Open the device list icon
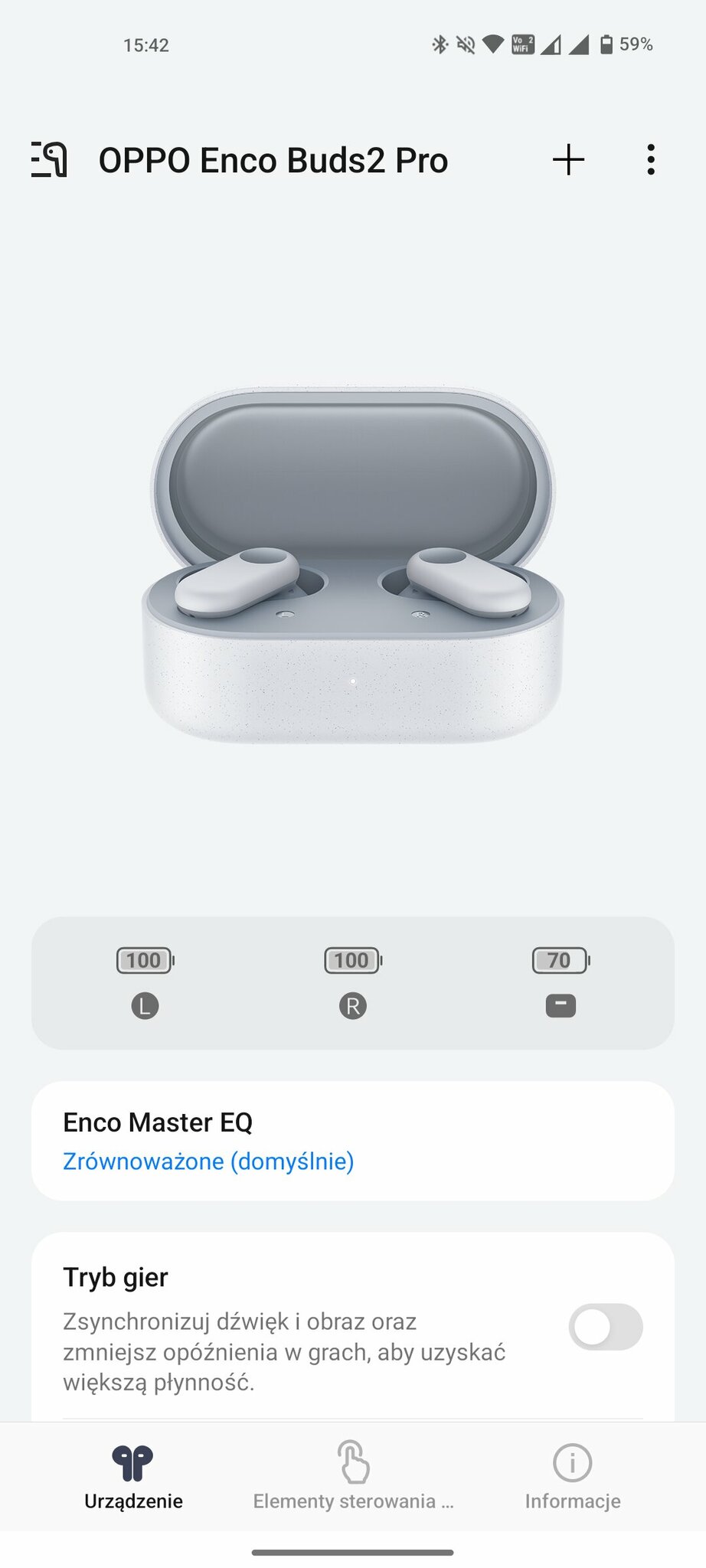 (x=49, y=160)
